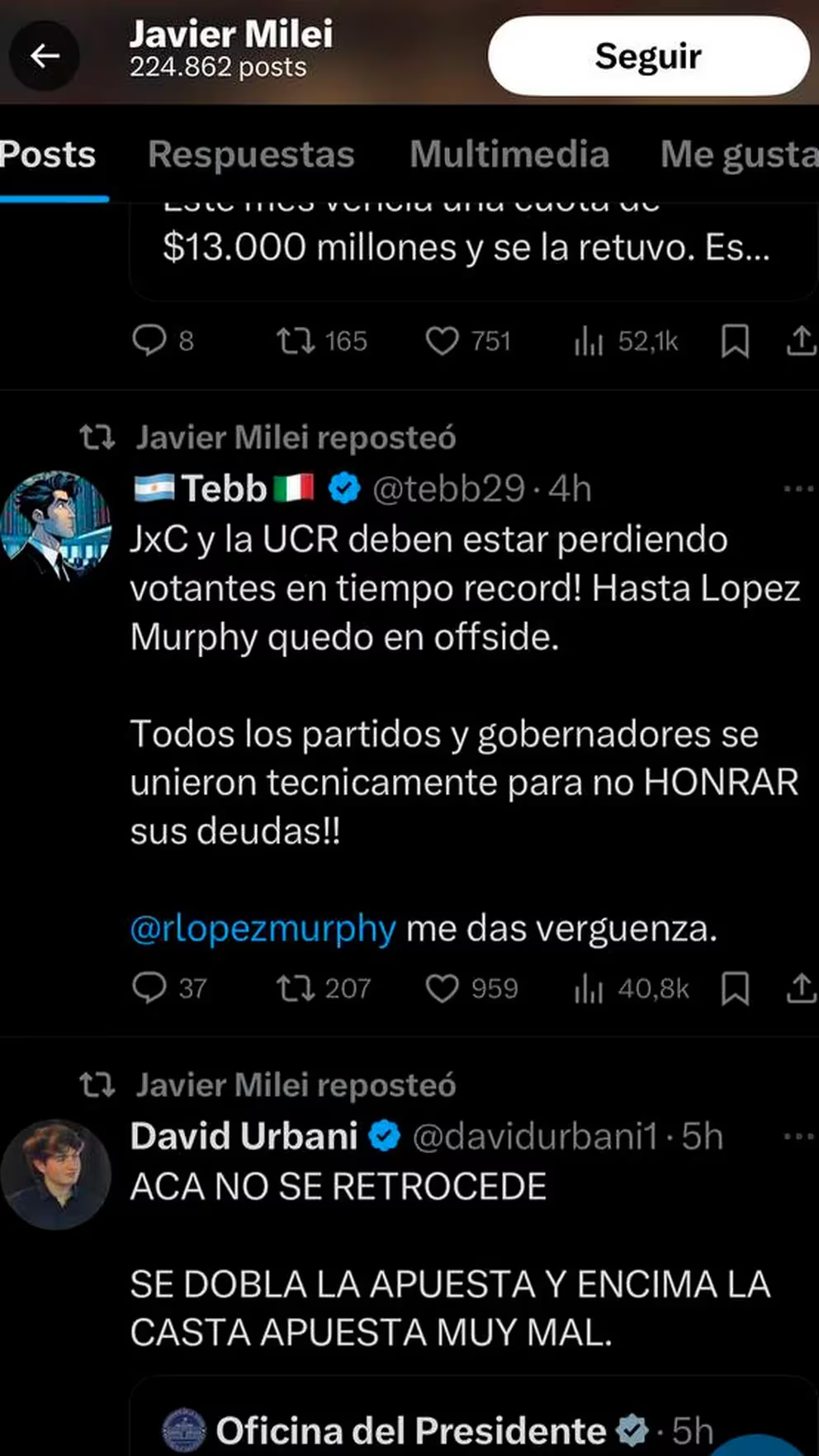
Task: Open David Urbani's profile picture
Action: point(55,1174)
